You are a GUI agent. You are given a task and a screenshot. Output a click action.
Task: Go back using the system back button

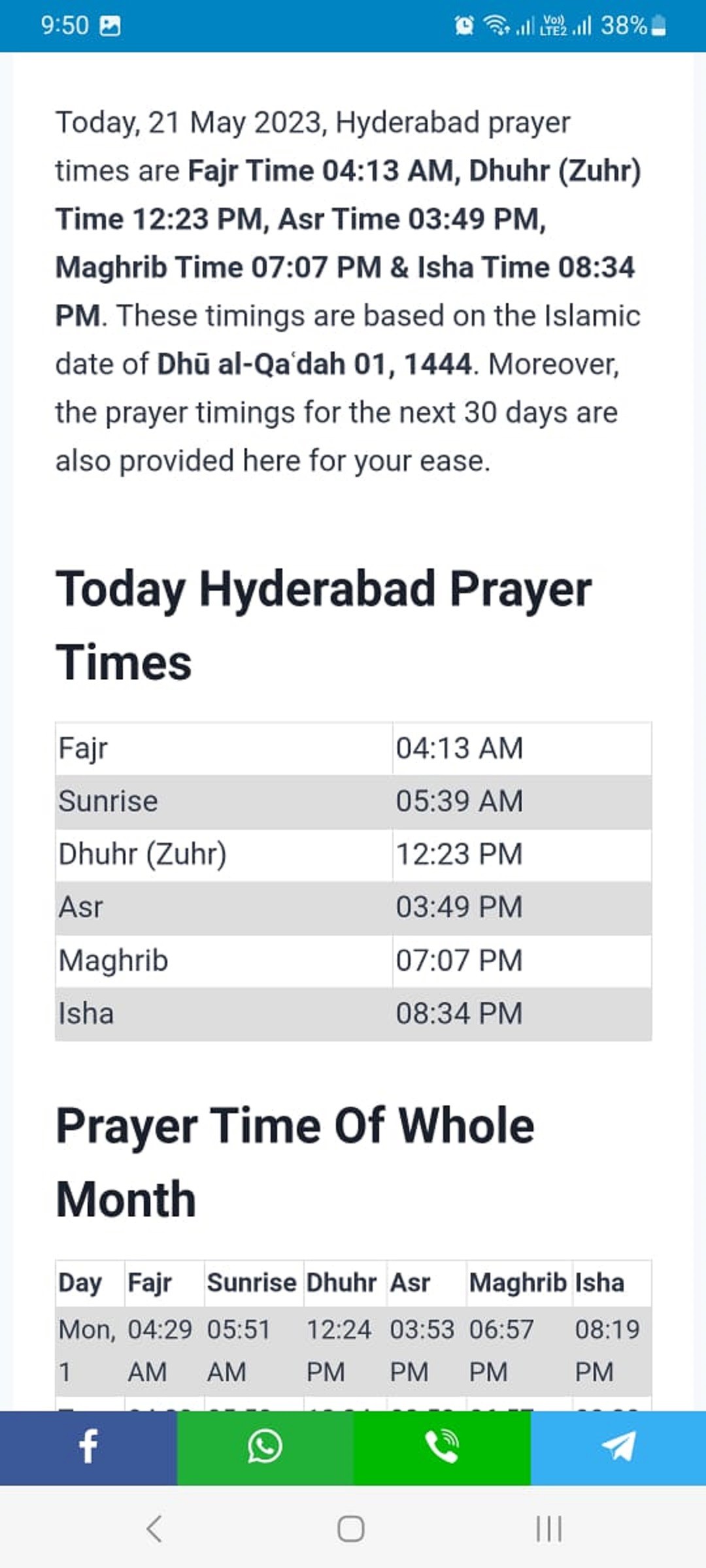(154, 1529)
